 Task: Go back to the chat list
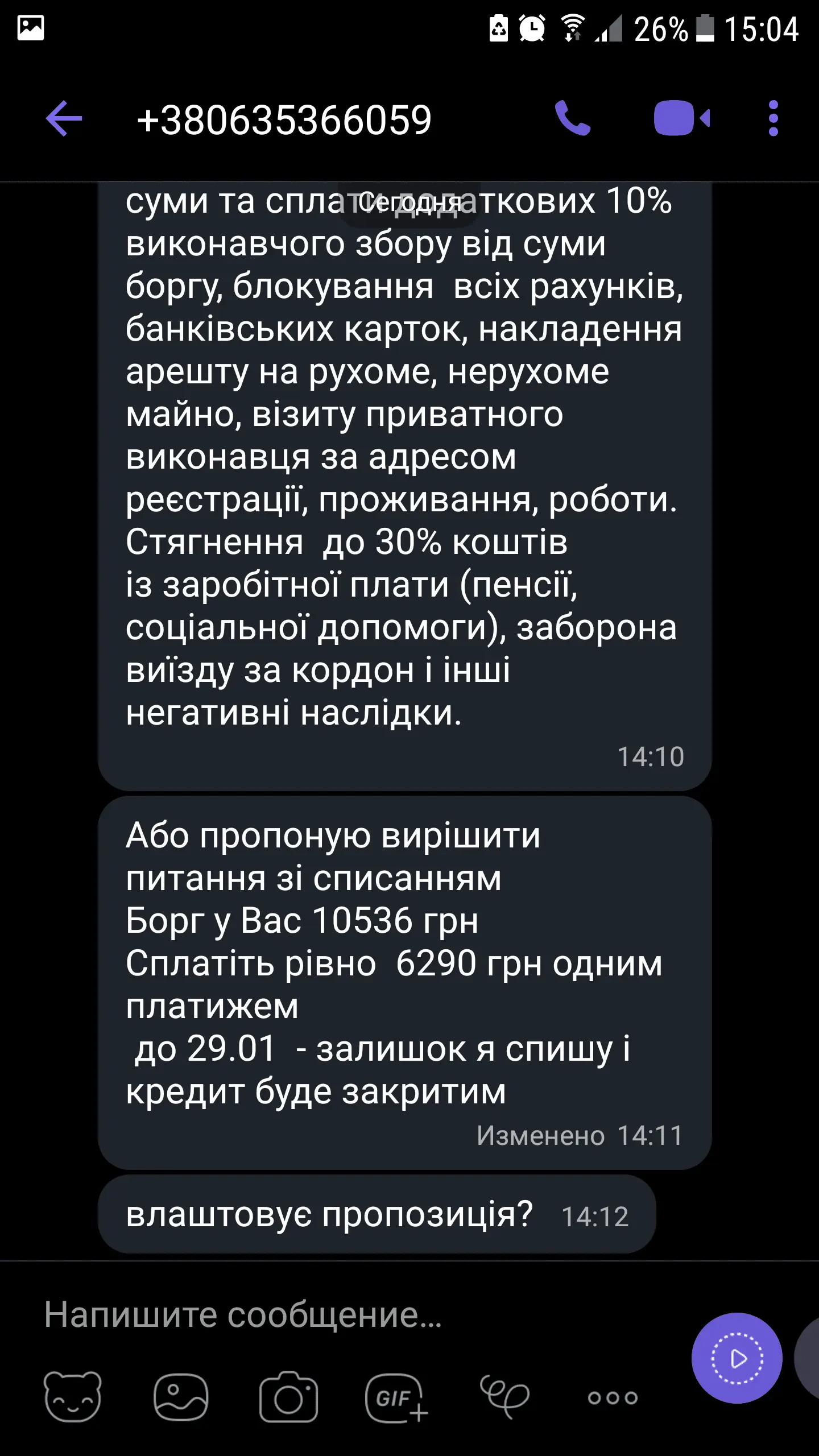click(64, 119)
